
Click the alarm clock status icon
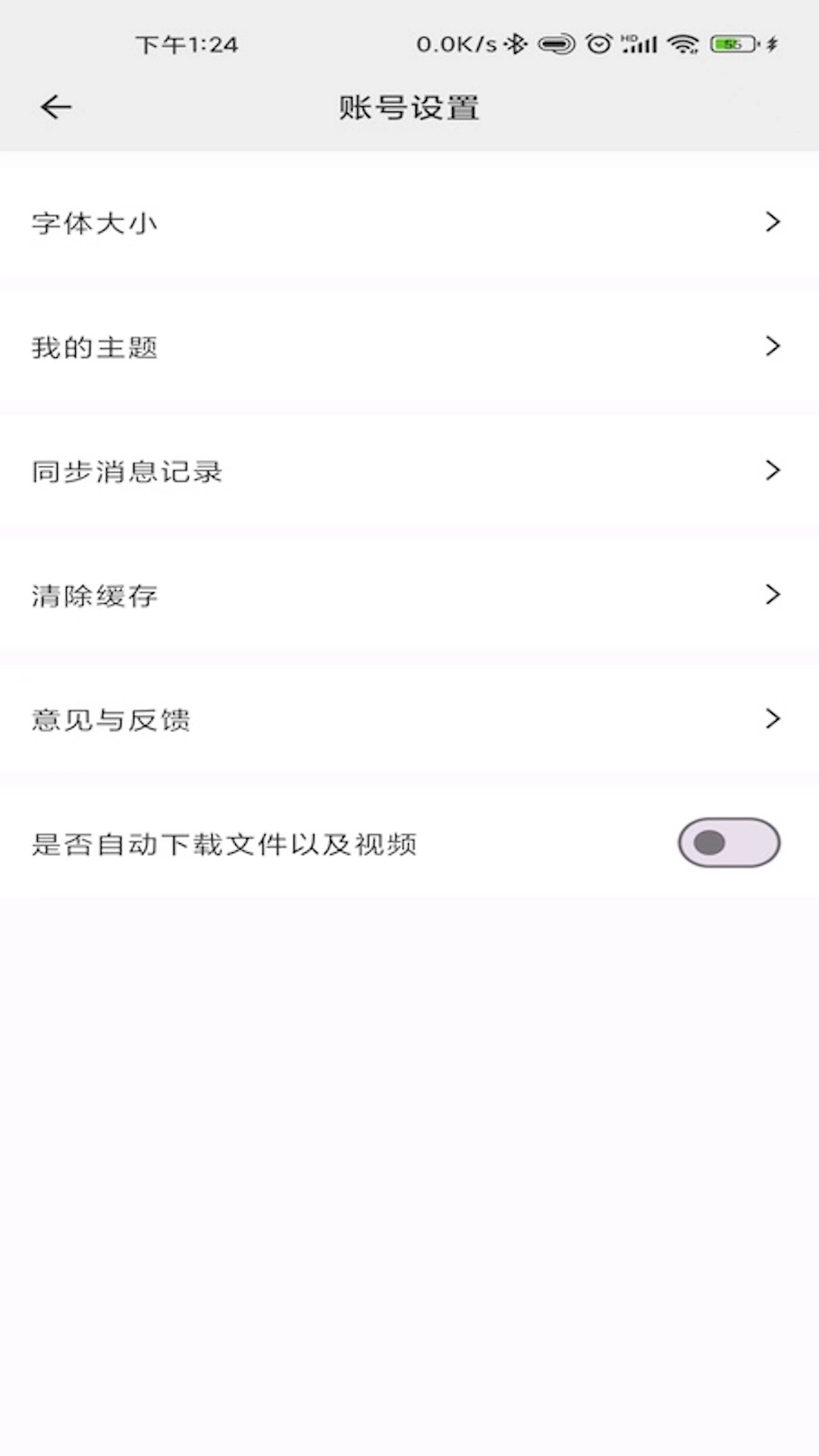pos(598,45)
